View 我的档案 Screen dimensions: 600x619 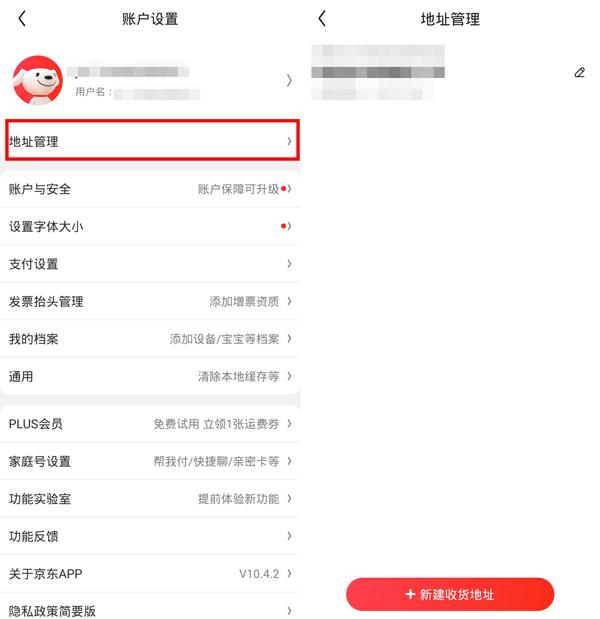150,339
